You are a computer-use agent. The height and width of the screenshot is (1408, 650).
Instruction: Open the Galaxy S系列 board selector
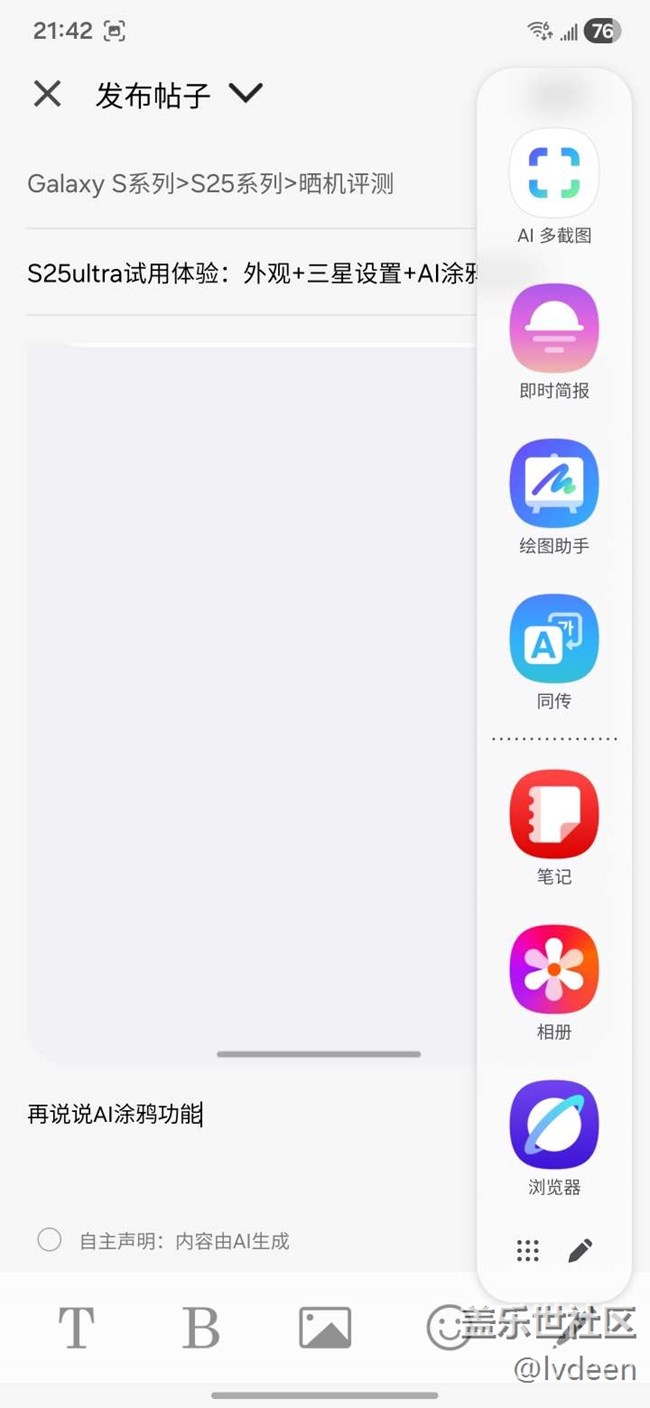tap(210, 184)
